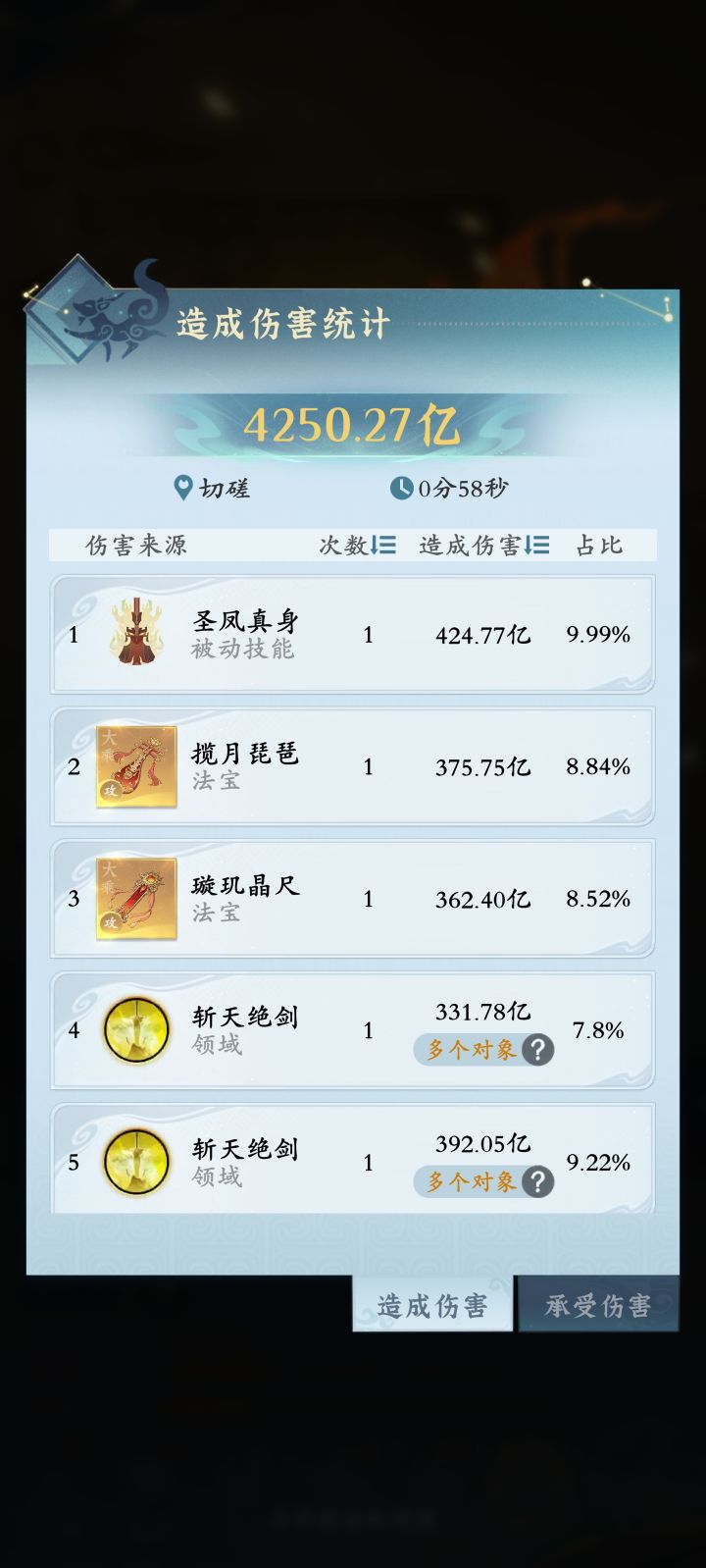Toggle the damage row for 圣凤真身

pyautogui.click(x=353, y=634)
